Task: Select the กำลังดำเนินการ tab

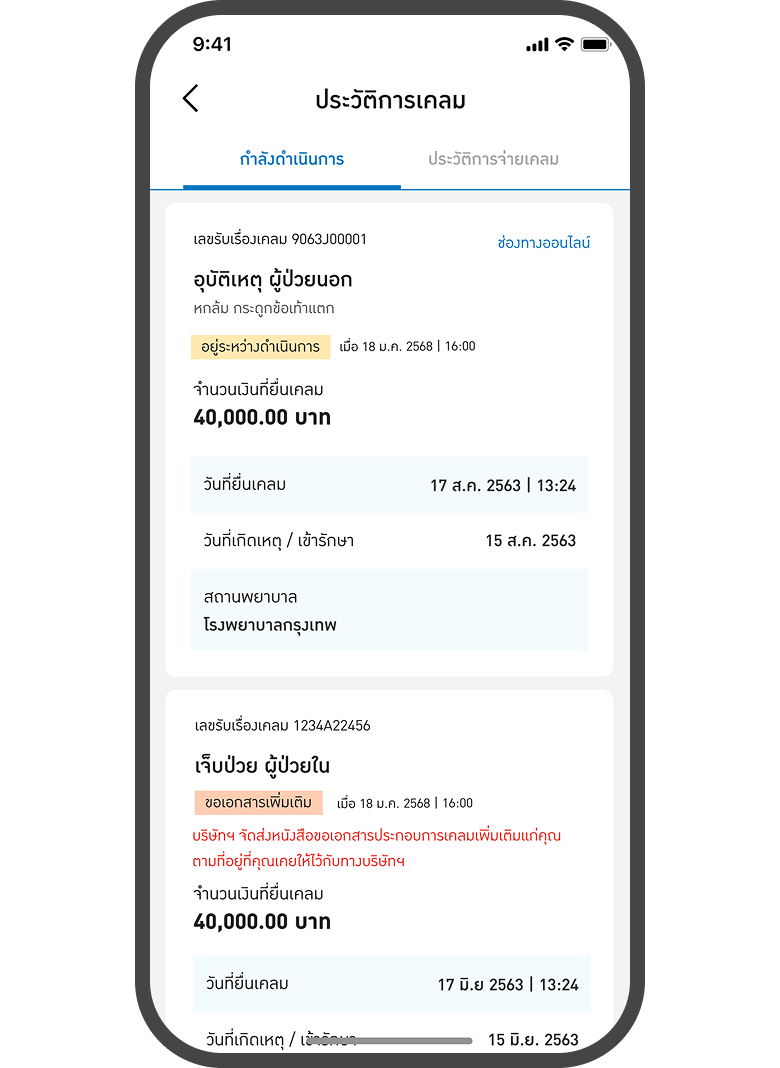Action: click(291, 159)
